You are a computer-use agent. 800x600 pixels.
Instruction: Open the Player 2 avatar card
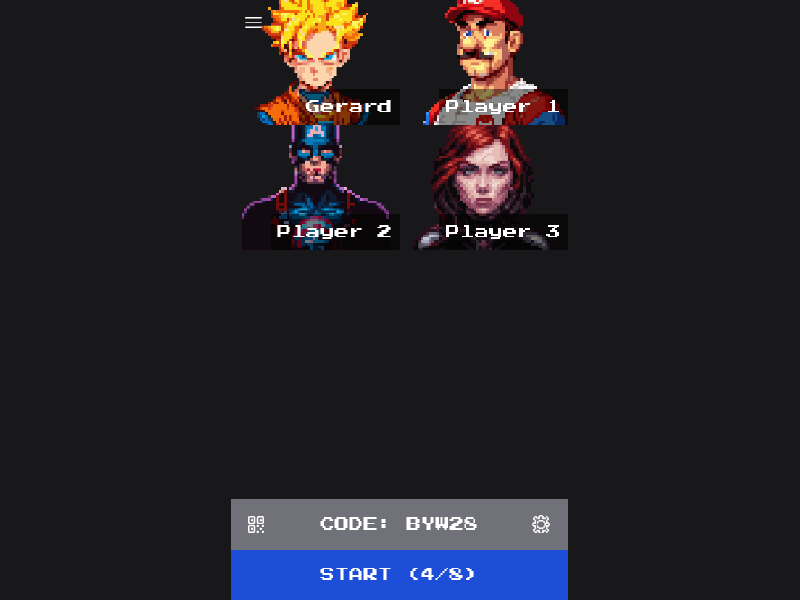click(320, 188)
